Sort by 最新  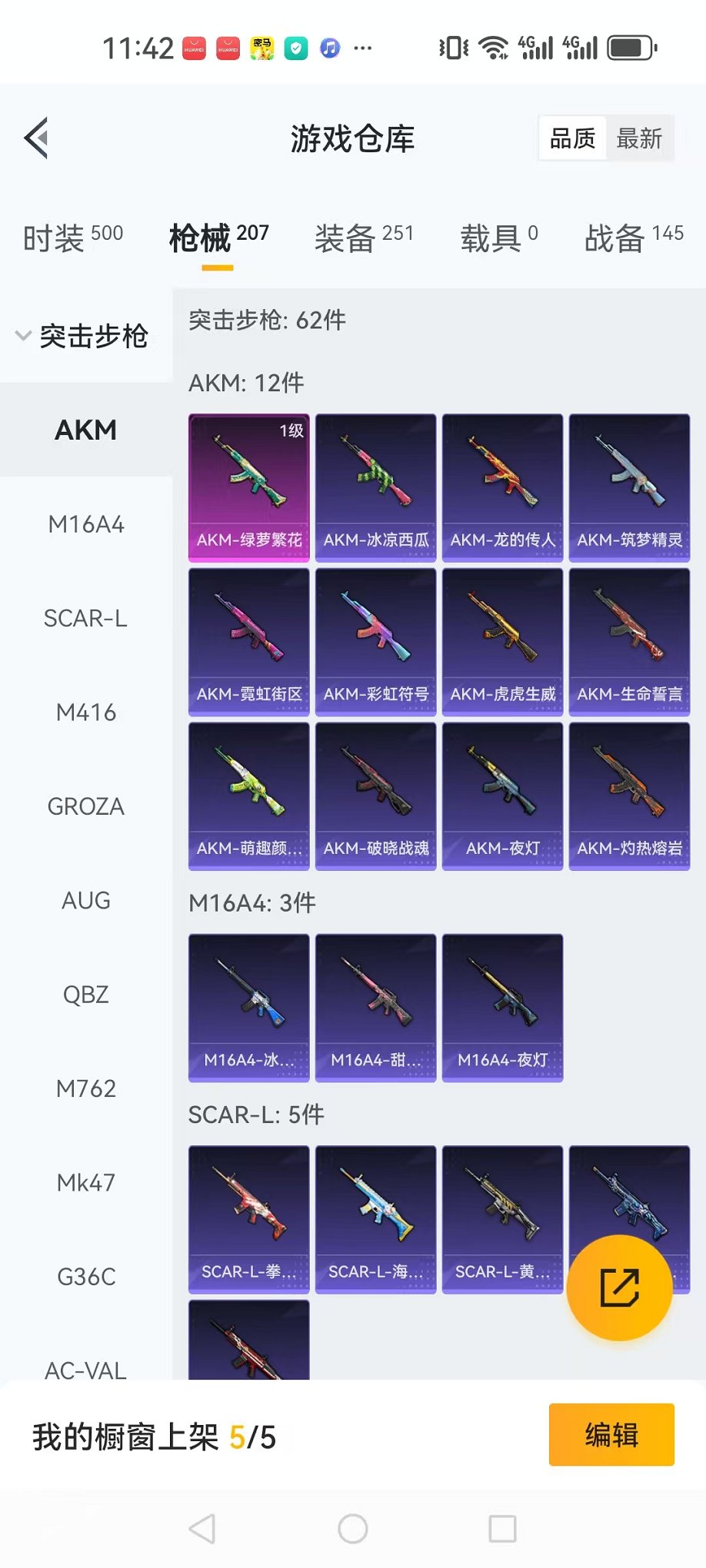639,139
